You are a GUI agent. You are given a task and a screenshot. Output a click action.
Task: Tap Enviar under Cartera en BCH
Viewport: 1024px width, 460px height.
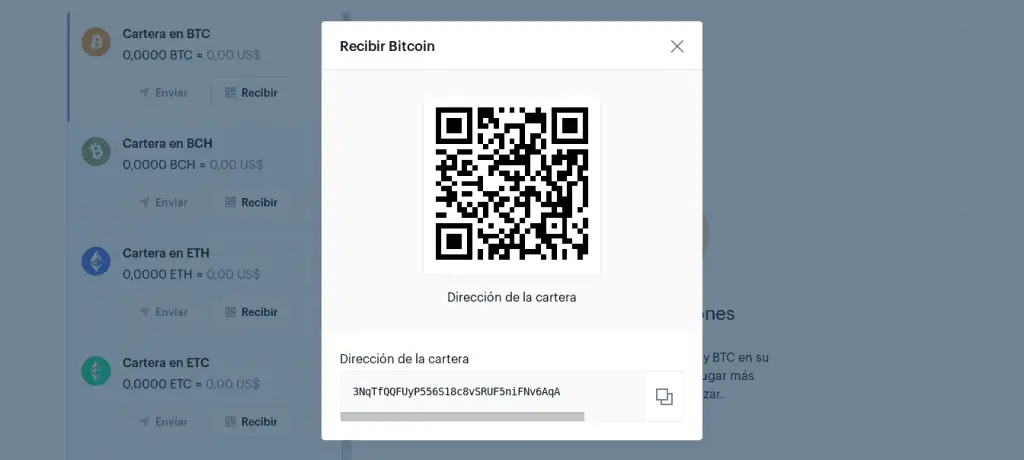[x=162, y=202]
